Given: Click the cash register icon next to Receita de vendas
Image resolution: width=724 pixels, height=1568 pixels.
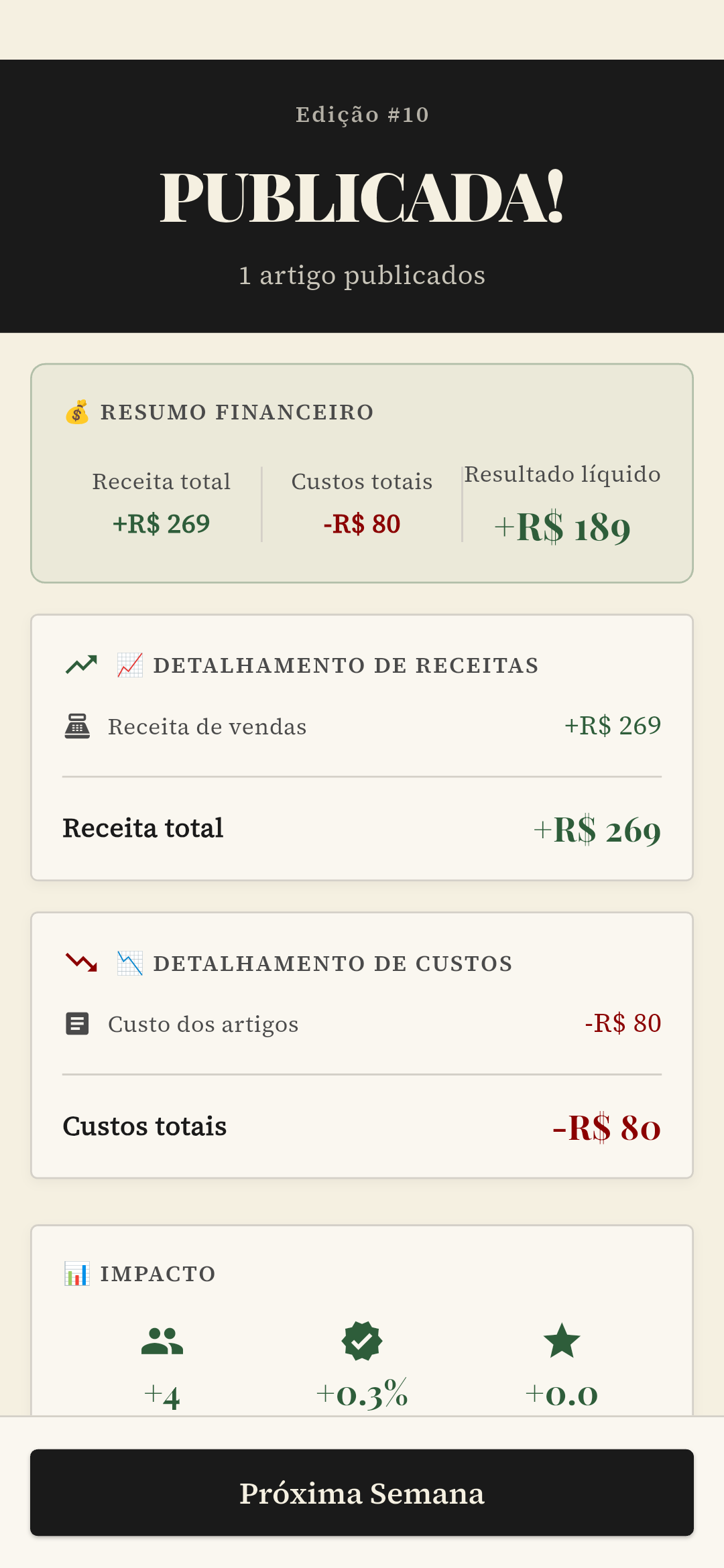Looking at the screenshot, I should (x=77, y=726).
